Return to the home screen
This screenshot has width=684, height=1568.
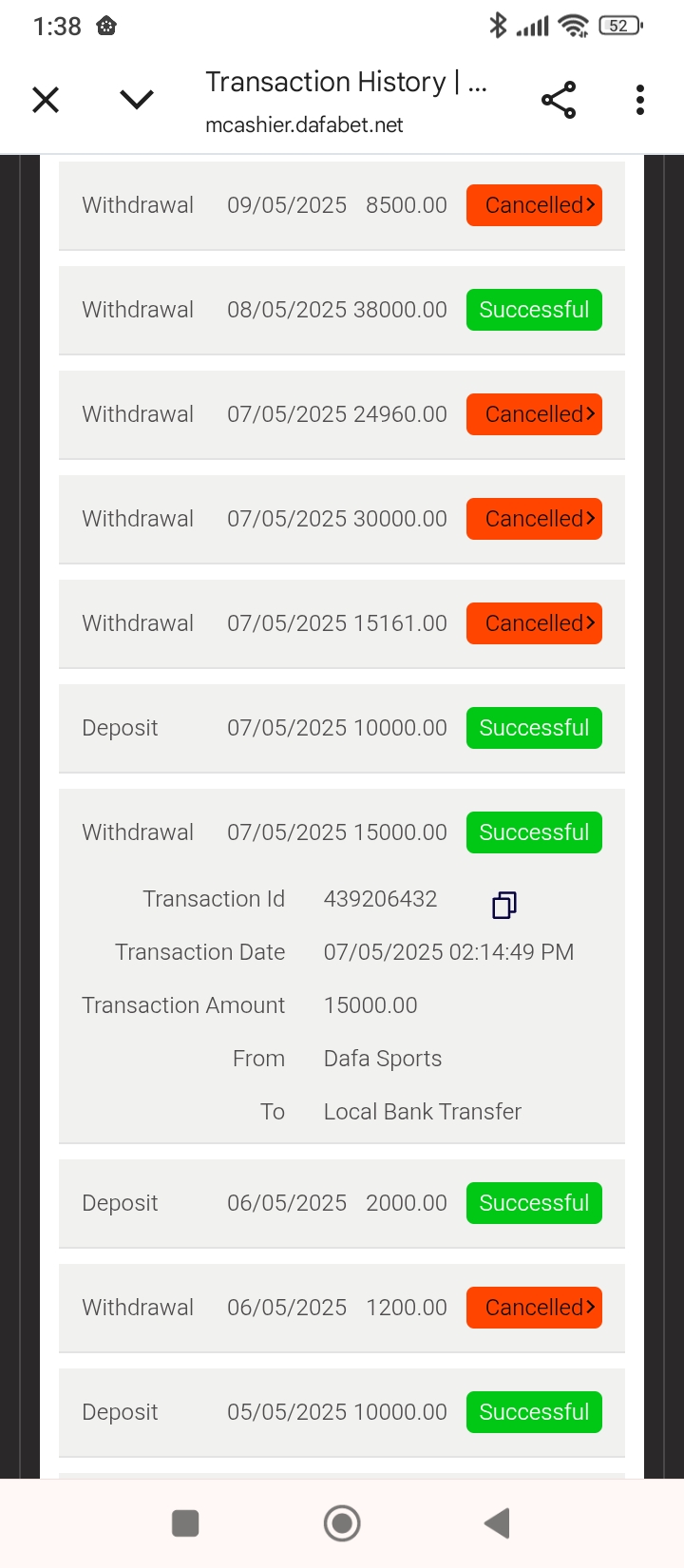[342, 1523]
